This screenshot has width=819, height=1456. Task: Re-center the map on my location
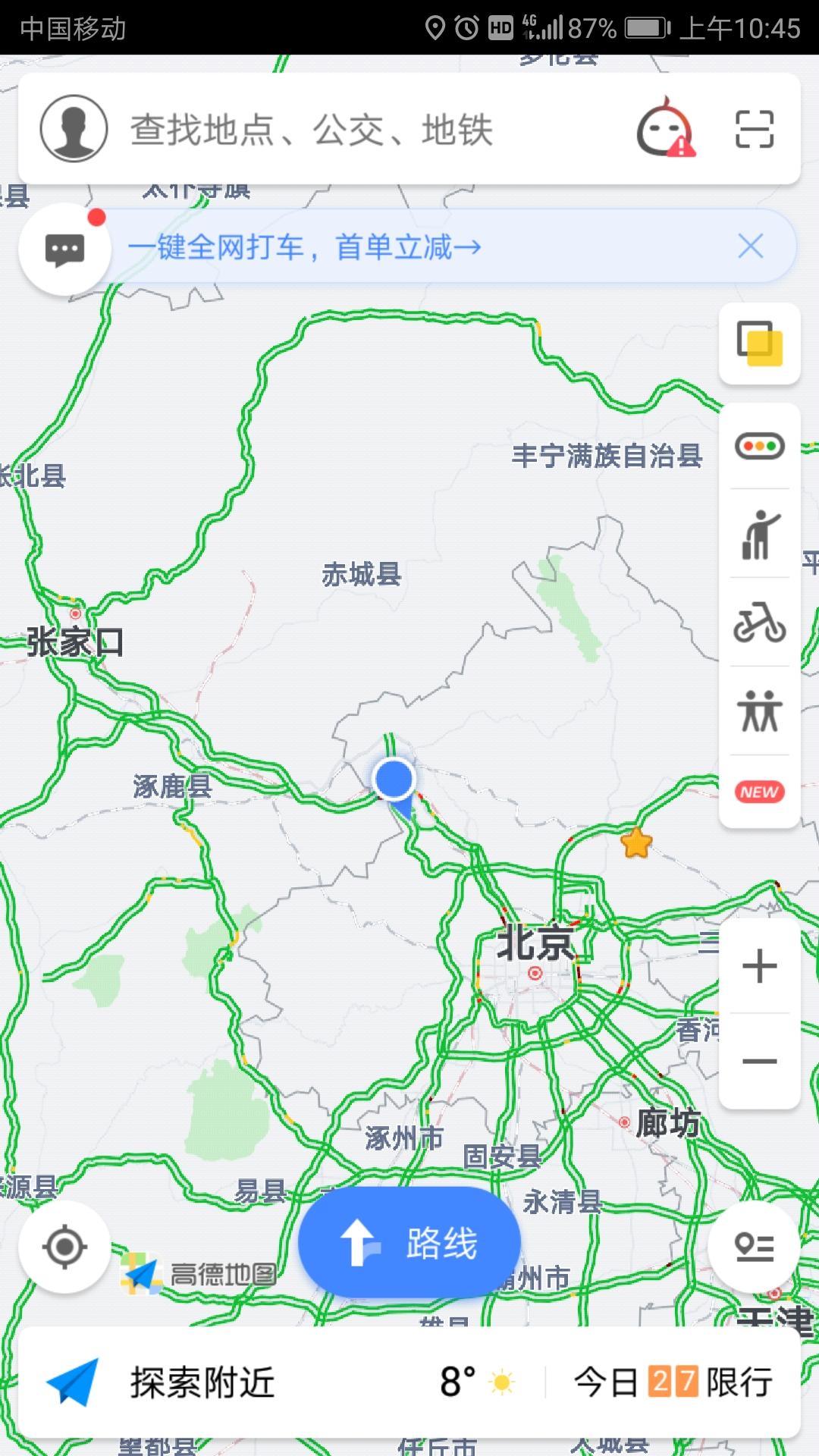pos(64,1246)
